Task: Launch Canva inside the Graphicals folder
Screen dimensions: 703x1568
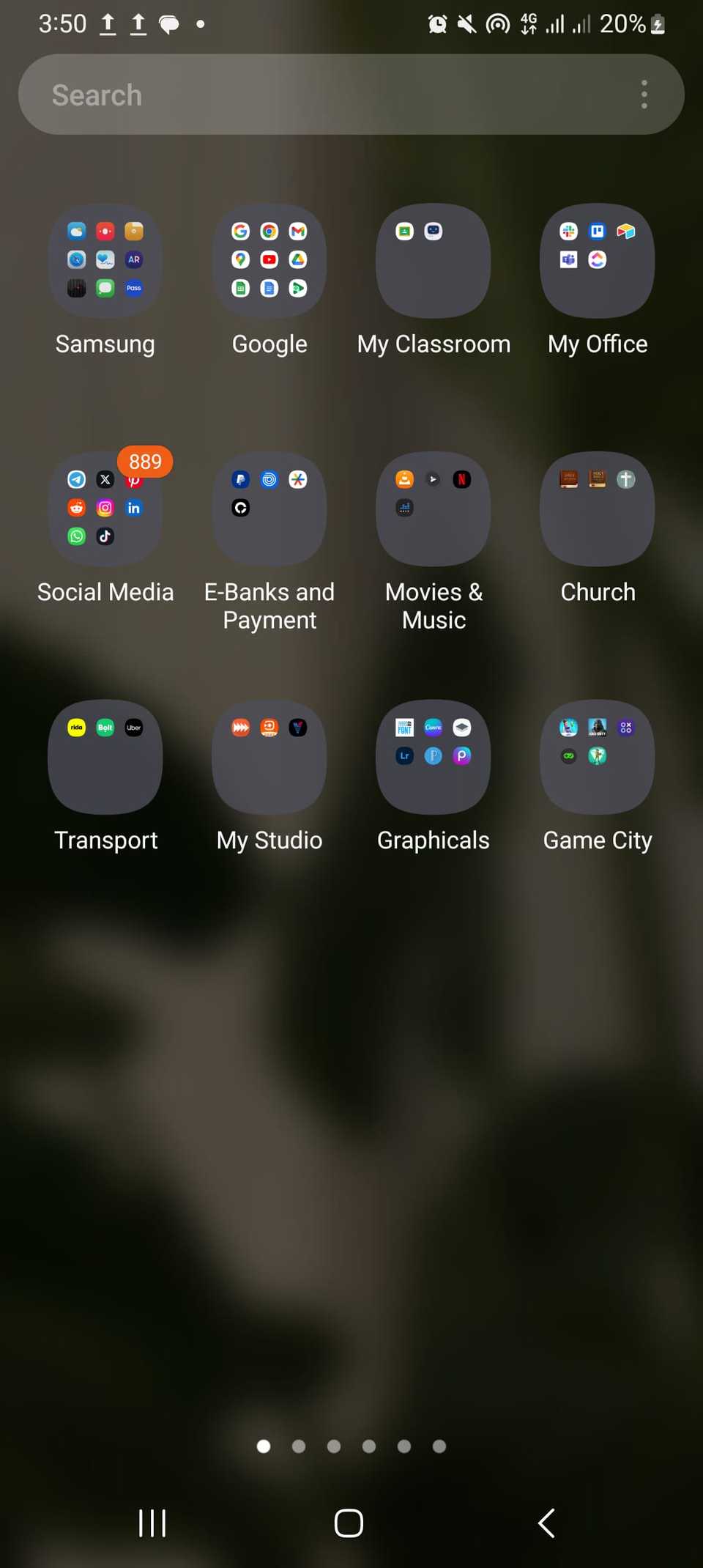Action: click(433, 727)
